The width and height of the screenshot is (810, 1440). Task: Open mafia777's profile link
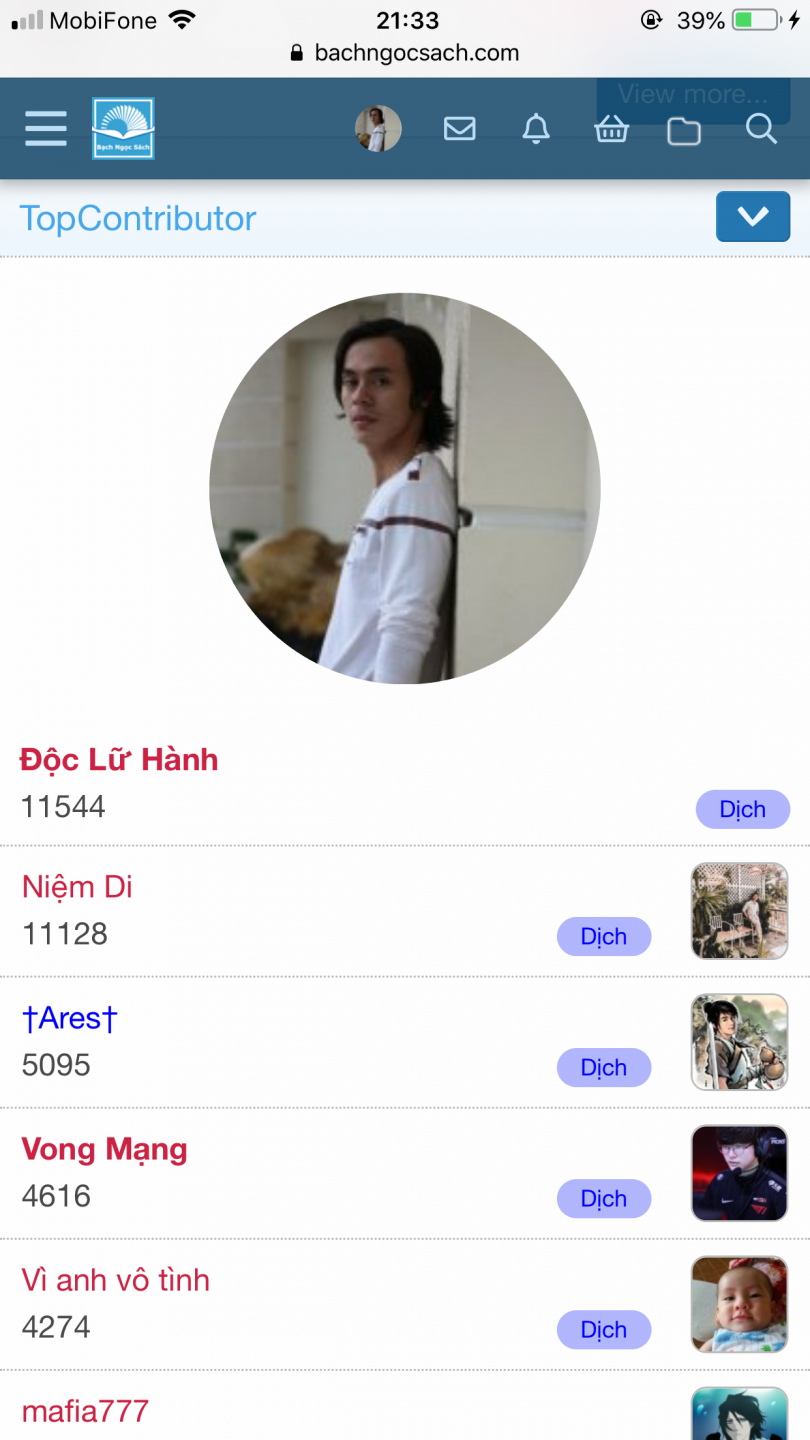tap(85, 1411)
